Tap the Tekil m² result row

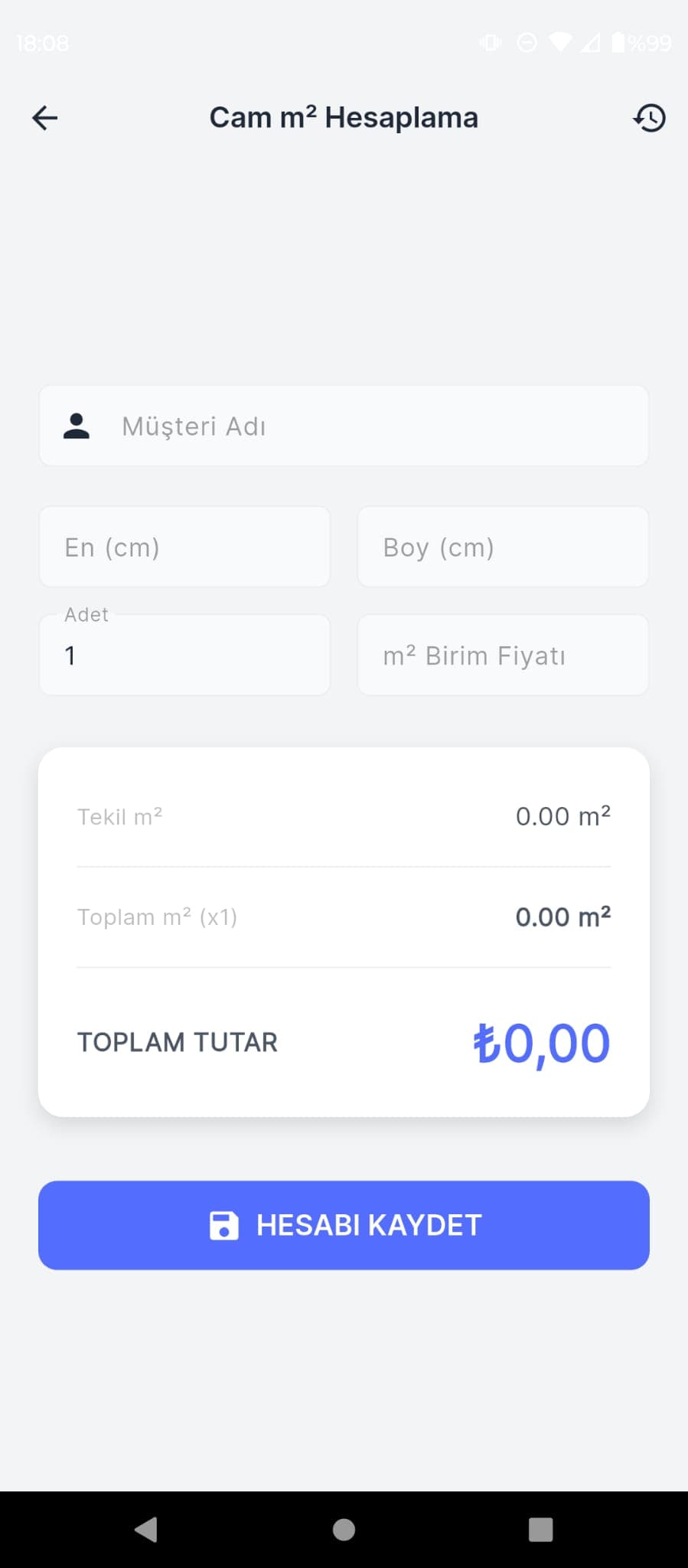point(343,815)
